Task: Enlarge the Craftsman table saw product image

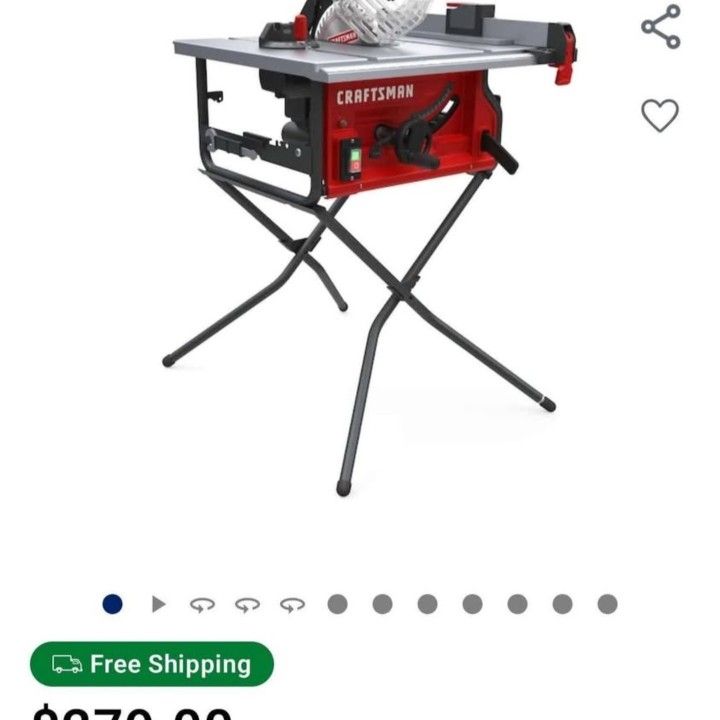Action: coord(360,248)
